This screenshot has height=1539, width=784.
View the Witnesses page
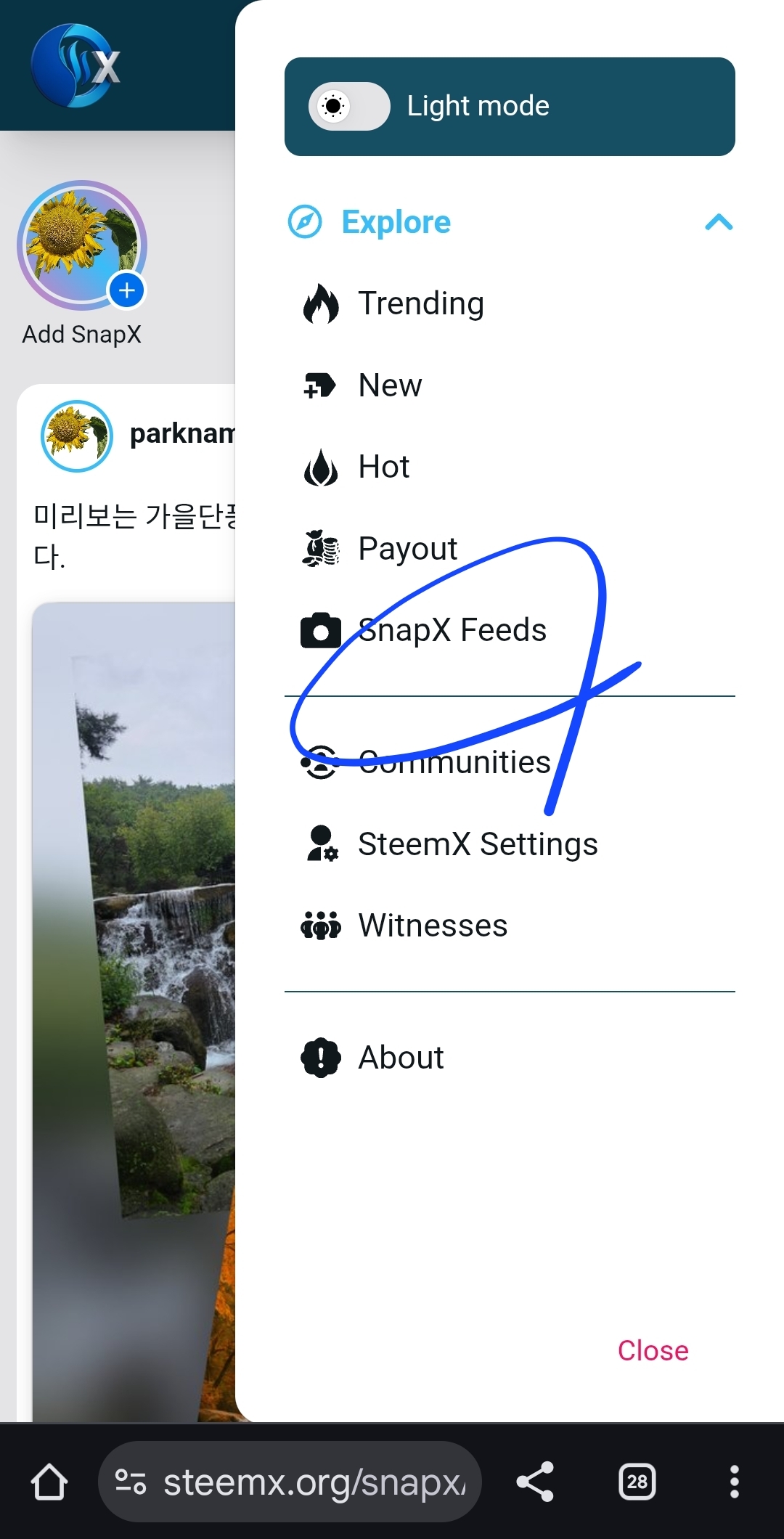[433, 926]
